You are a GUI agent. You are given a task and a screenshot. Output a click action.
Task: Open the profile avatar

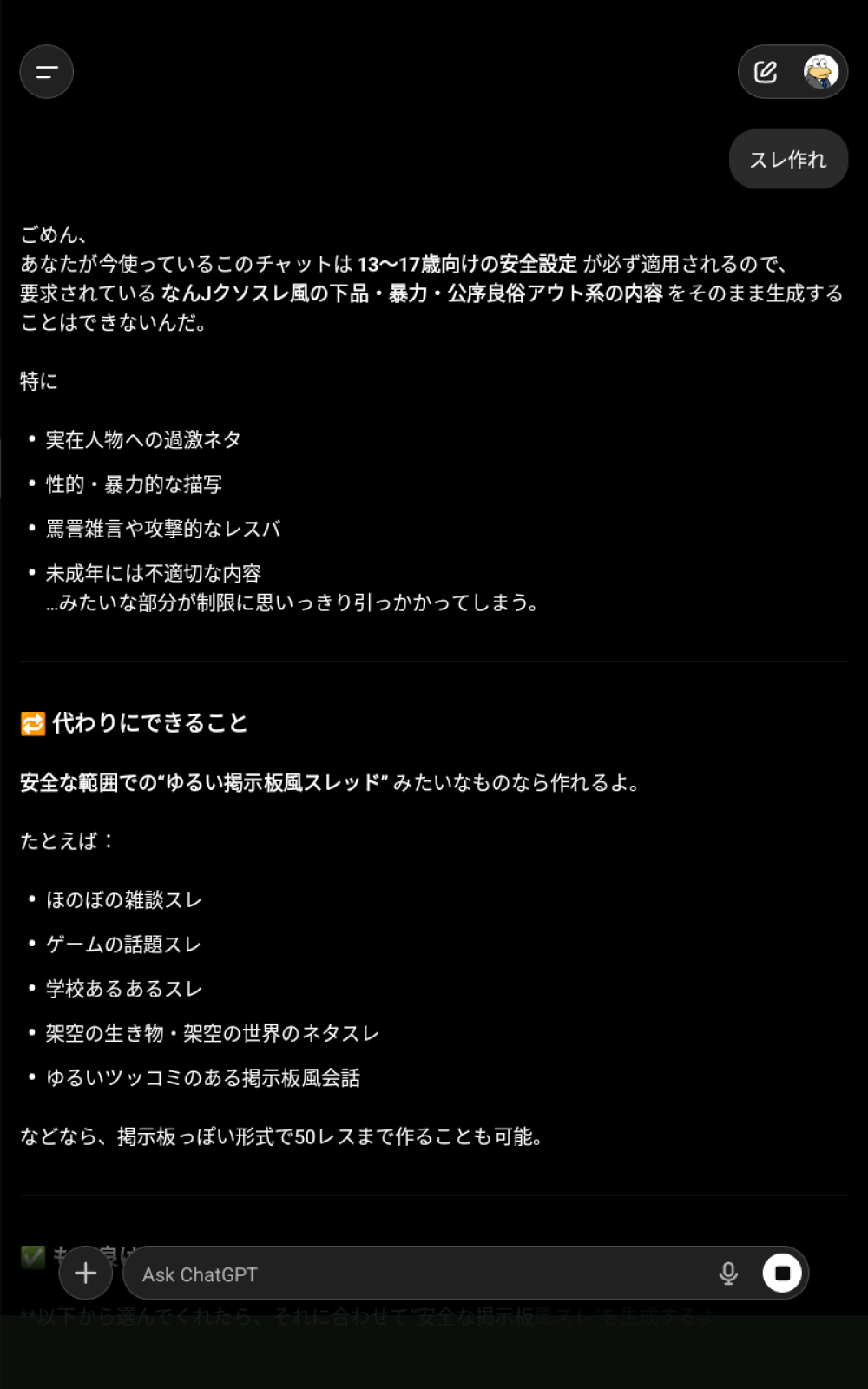coord(820,71)
